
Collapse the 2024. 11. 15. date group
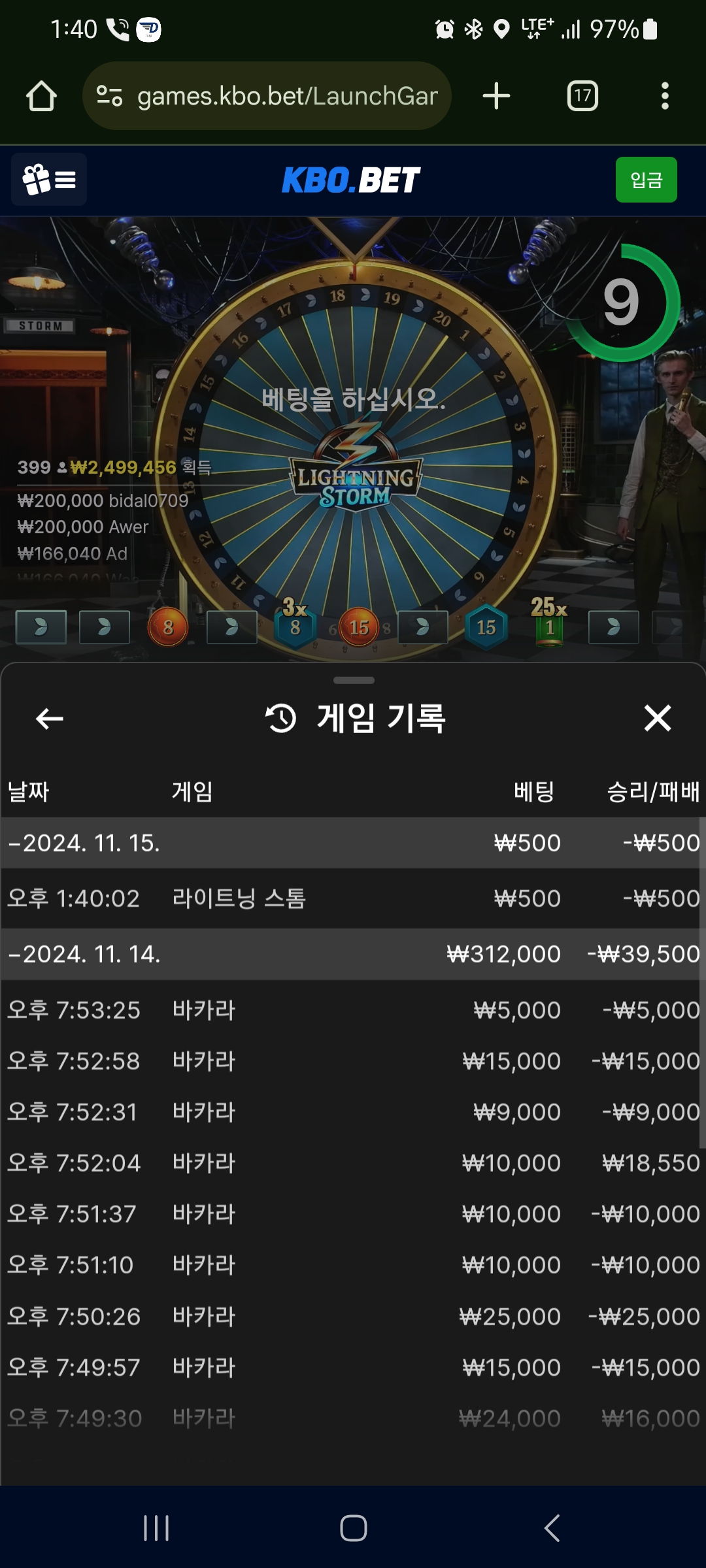85,843
